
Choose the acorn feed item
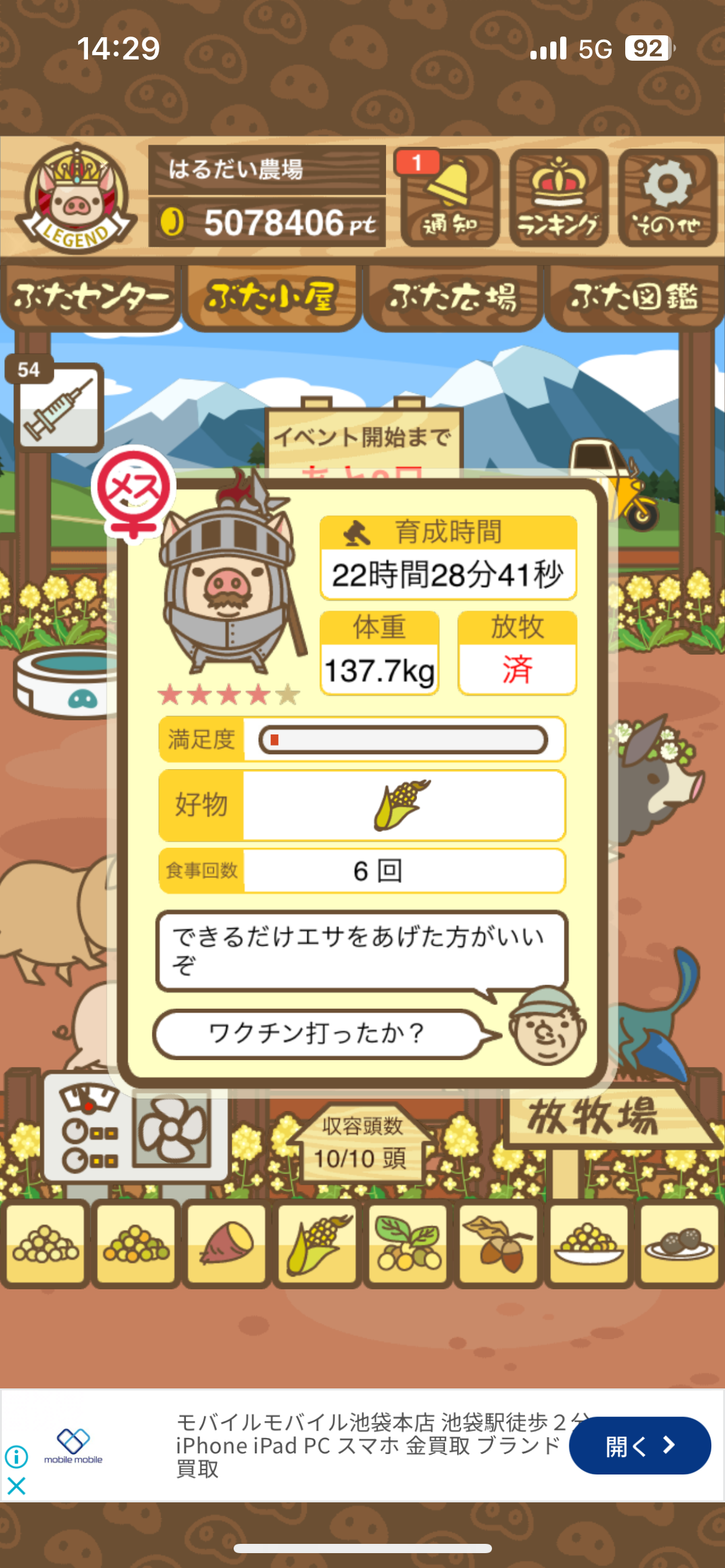click(499, 1244)
